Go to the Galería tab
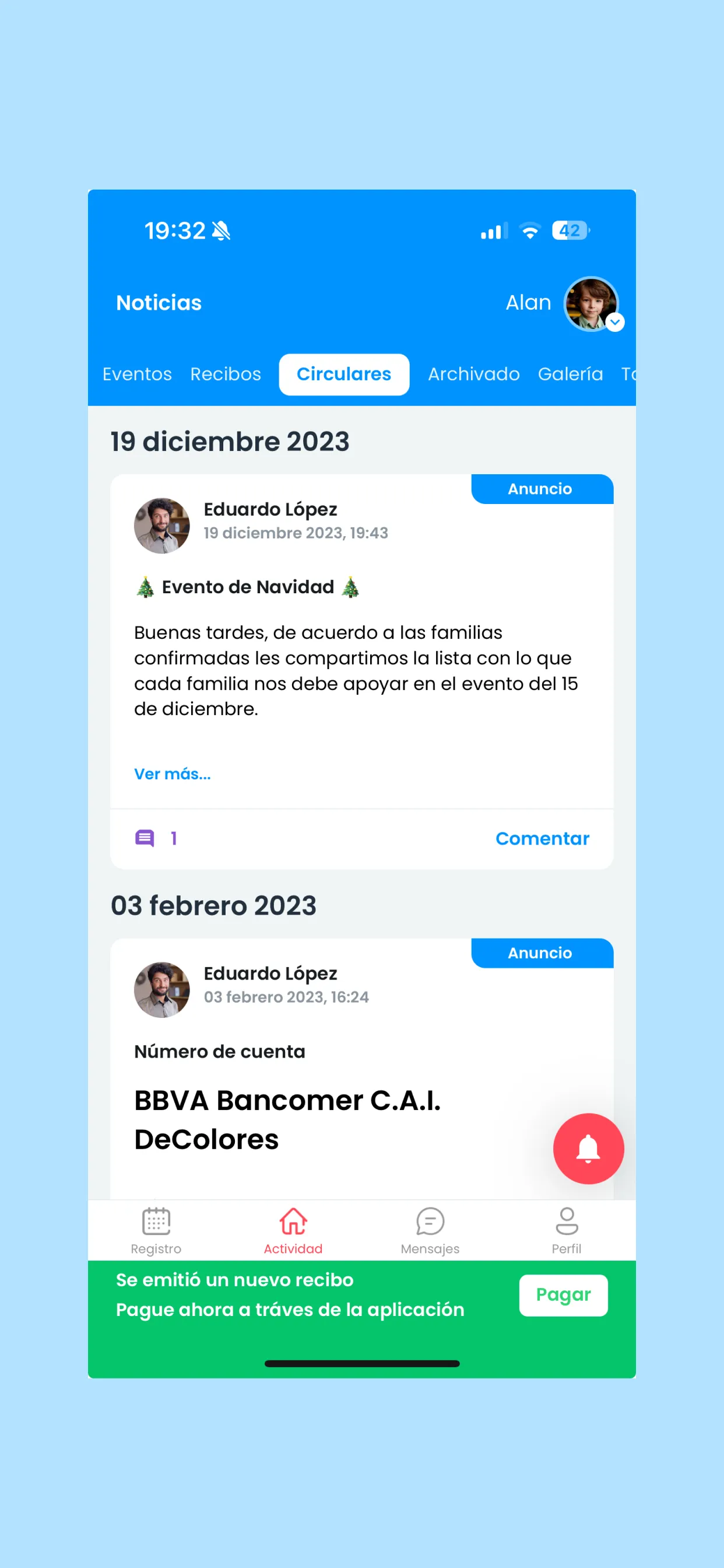 (x=570, y=374)
